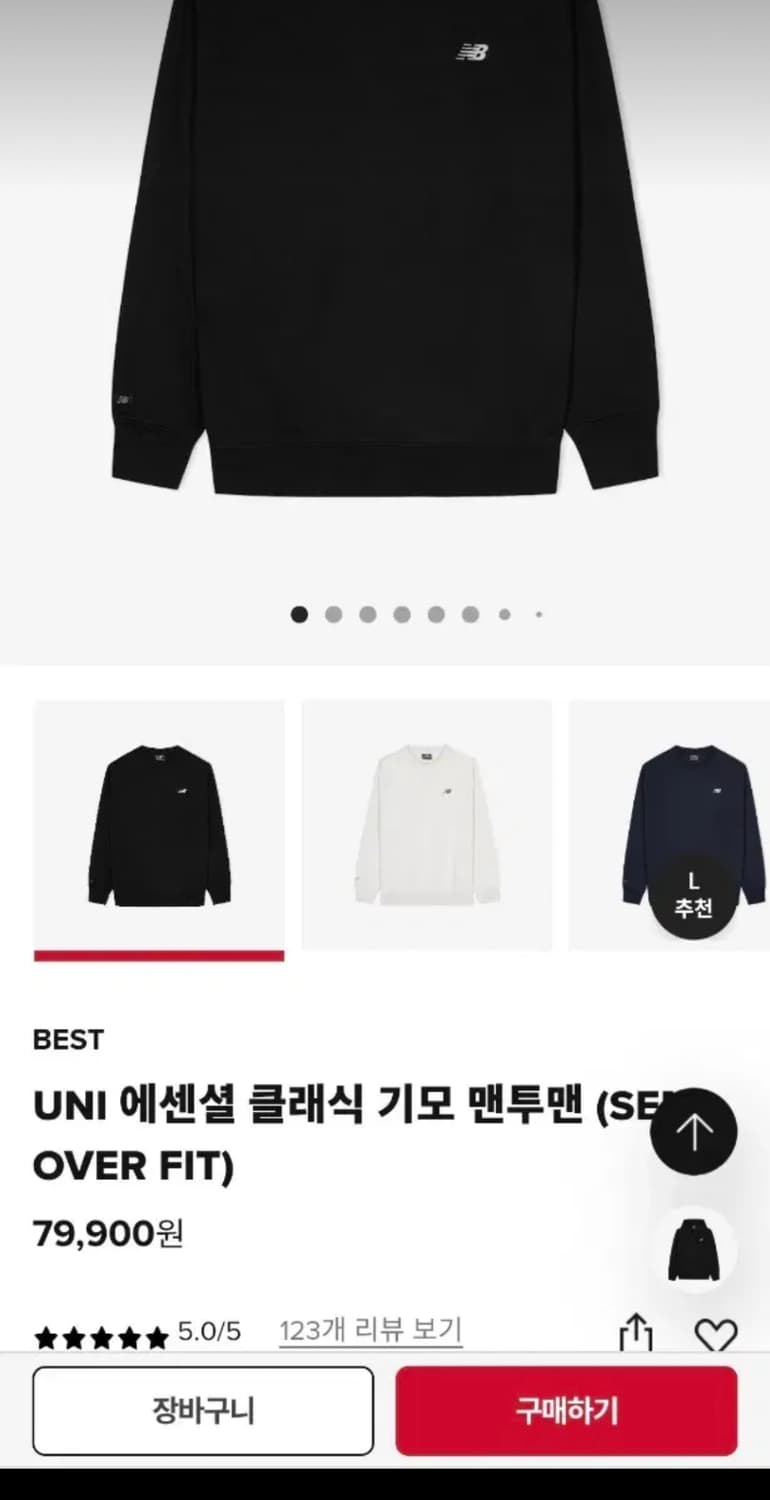Tap the scroll-to-top arrow button
This screenshot has width=770, height=1500.
point(694,1130)
